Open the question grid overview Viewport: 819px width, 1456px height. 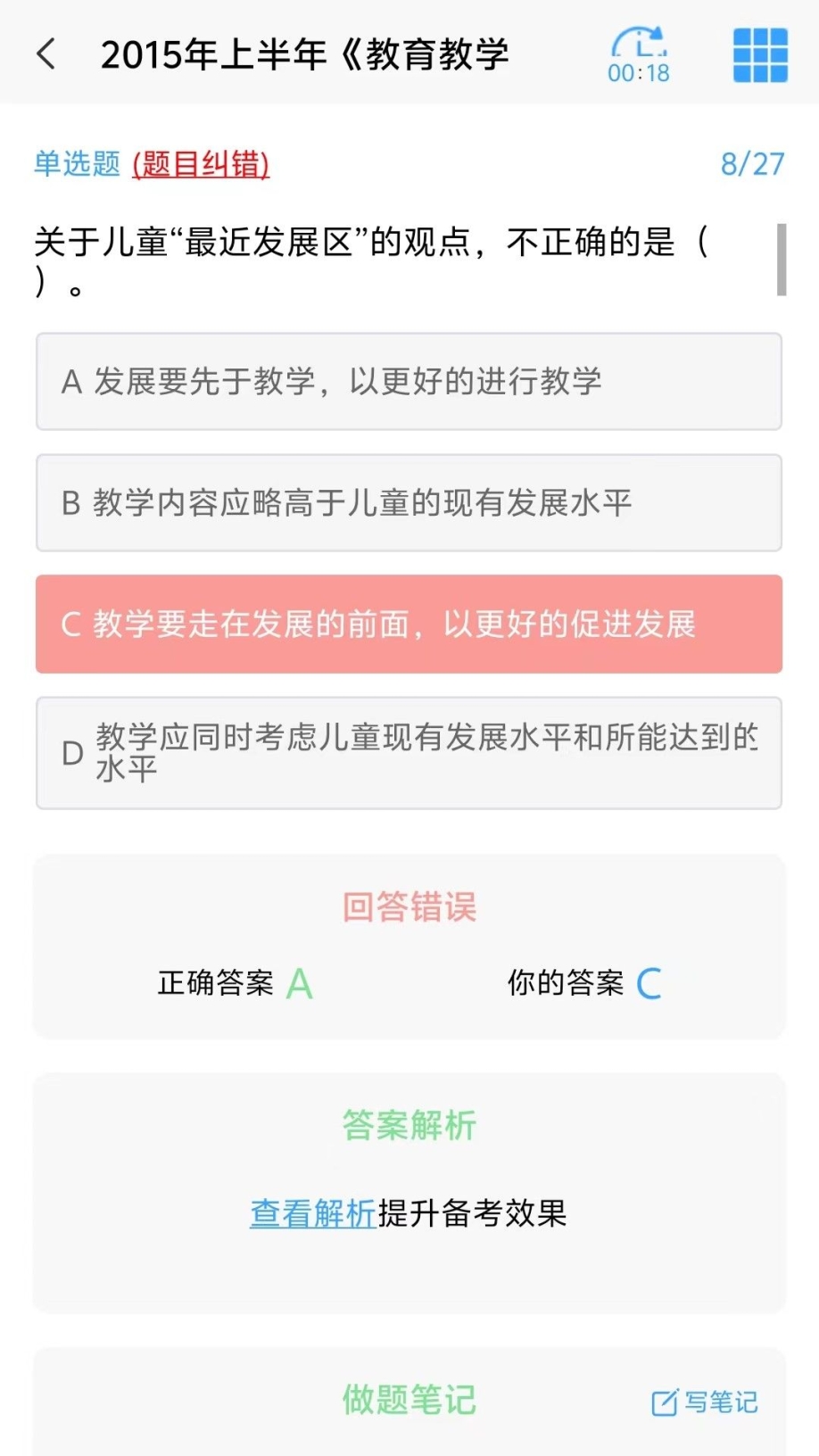[760, 54]
